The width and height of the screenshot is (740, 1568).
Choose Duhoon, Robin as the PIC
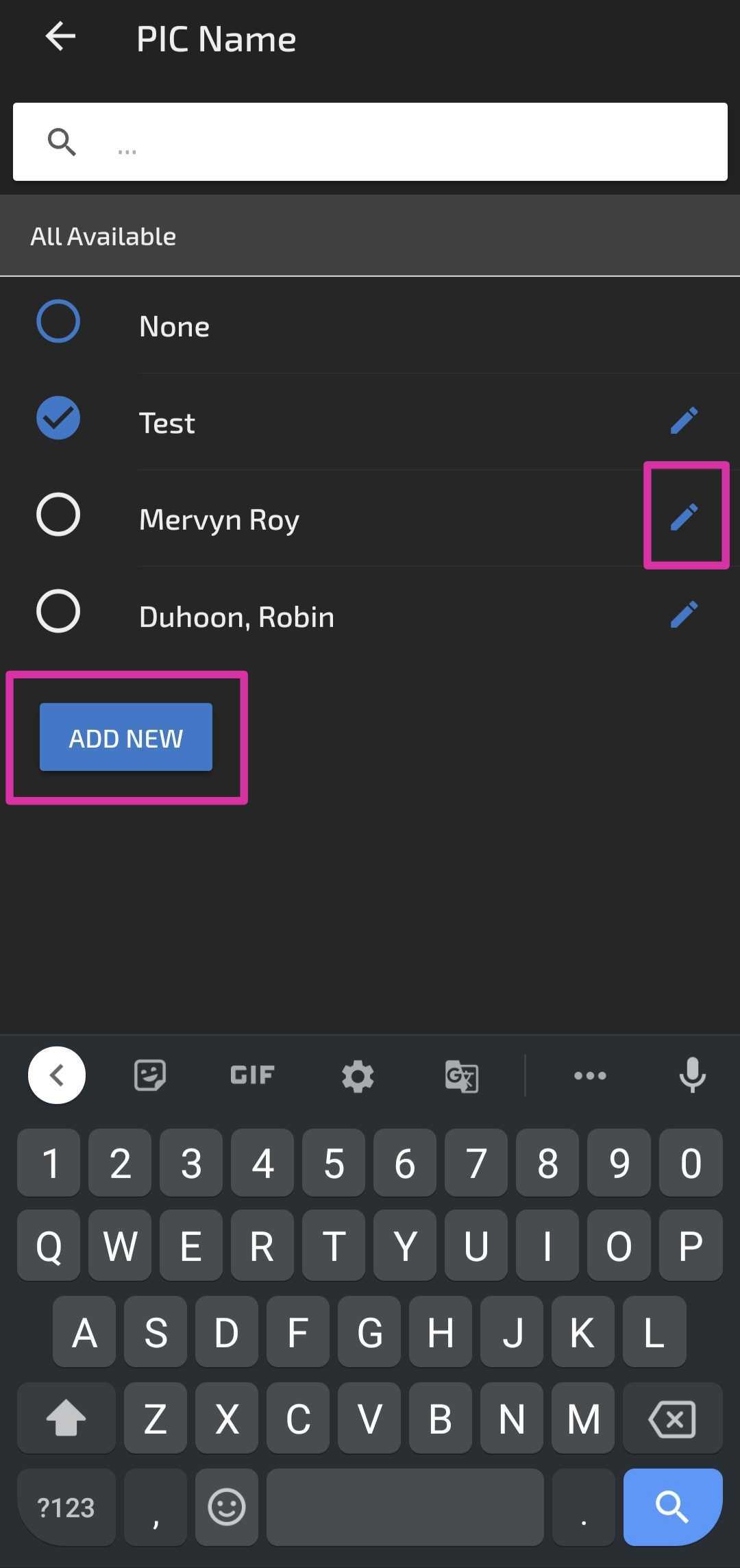(x=58, y=611)
